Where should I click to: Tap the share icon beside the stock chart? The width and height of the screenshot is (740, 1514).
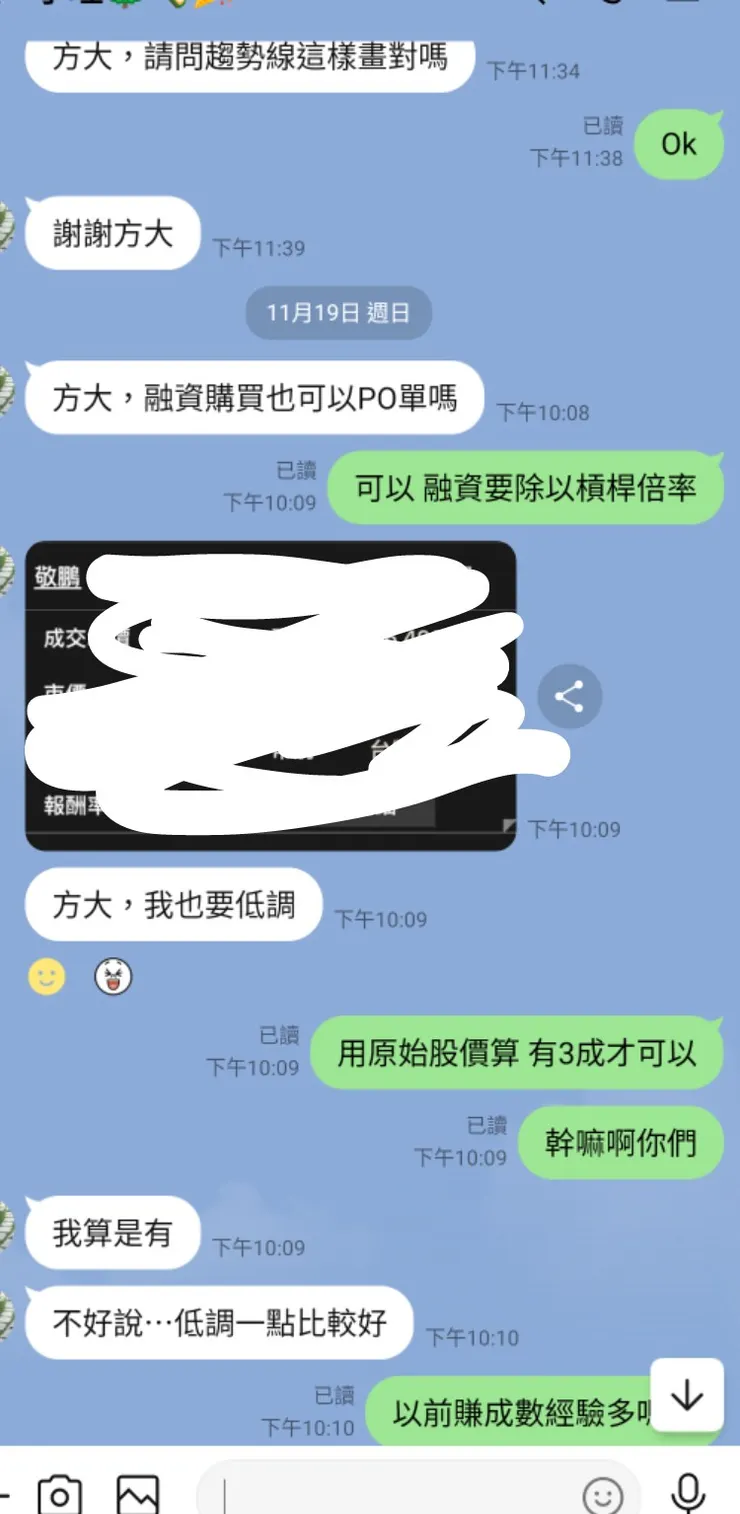coord(568,697)
